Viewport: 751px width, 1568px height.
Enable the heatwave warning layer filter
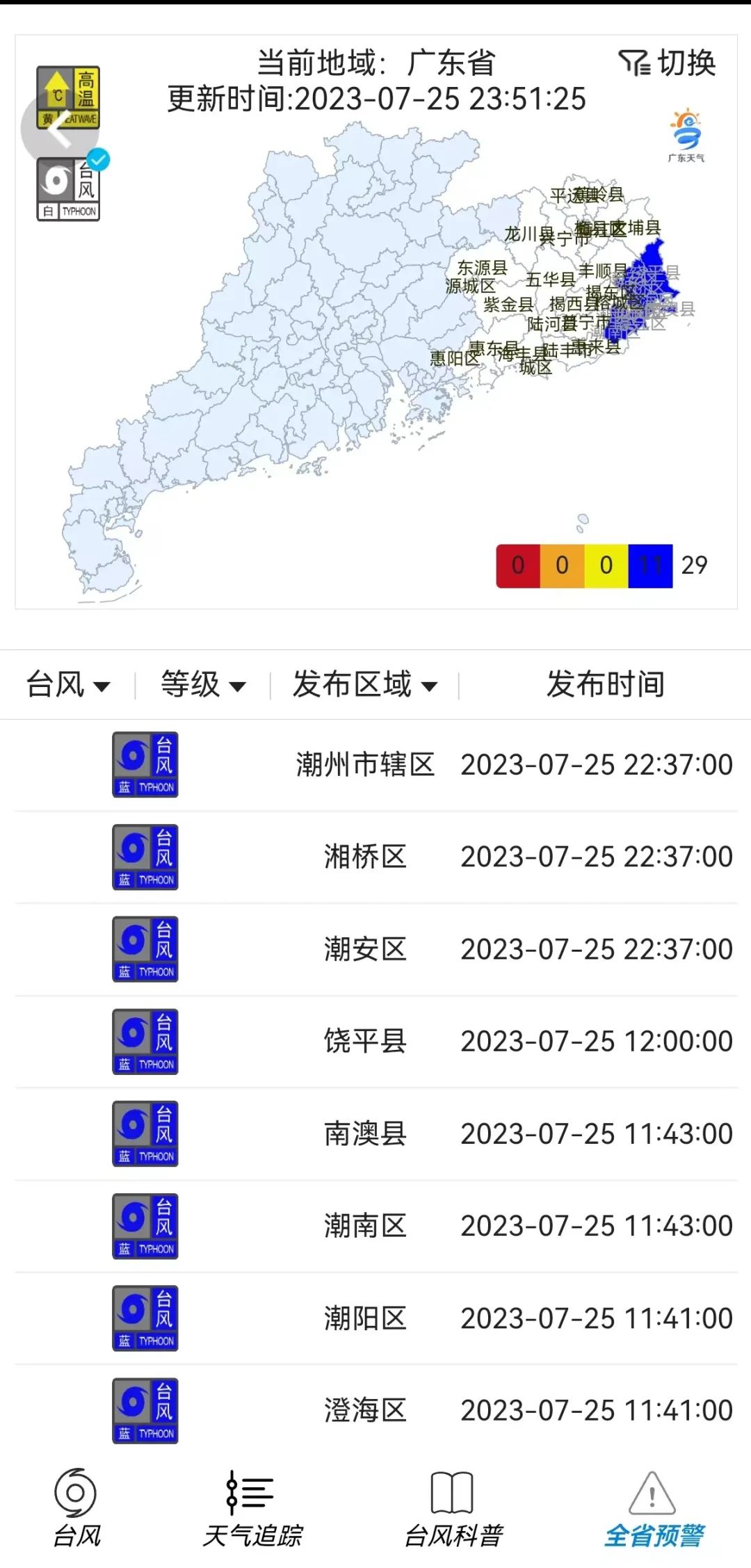[x=67, y=96]
